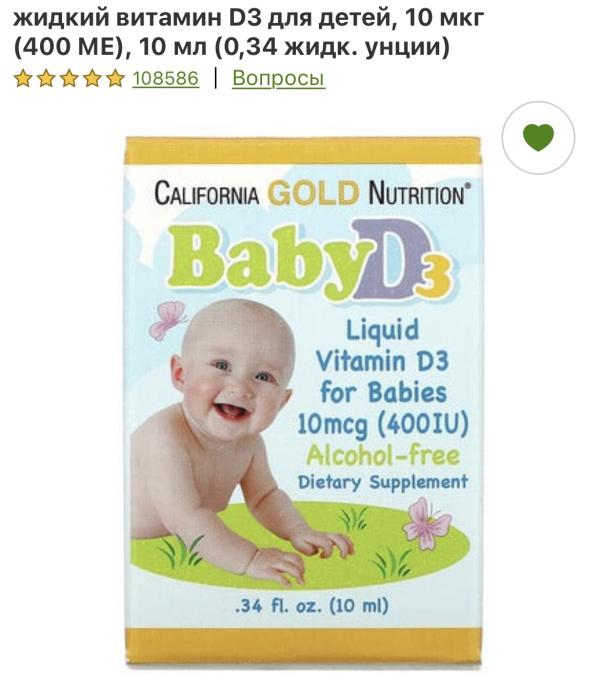
Task: Add the product to favorites with the heart
Action: (x=538, y=138)
